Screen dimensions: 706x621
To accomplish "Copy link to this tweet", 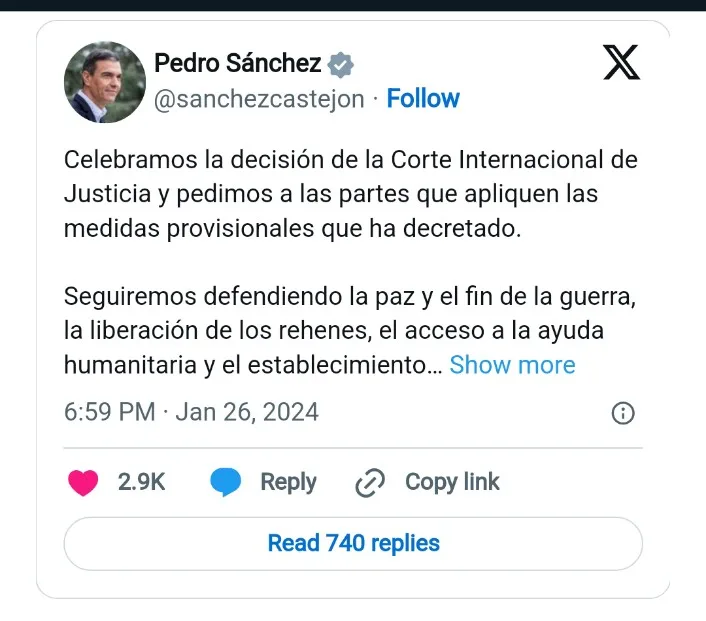I will 428,482.
